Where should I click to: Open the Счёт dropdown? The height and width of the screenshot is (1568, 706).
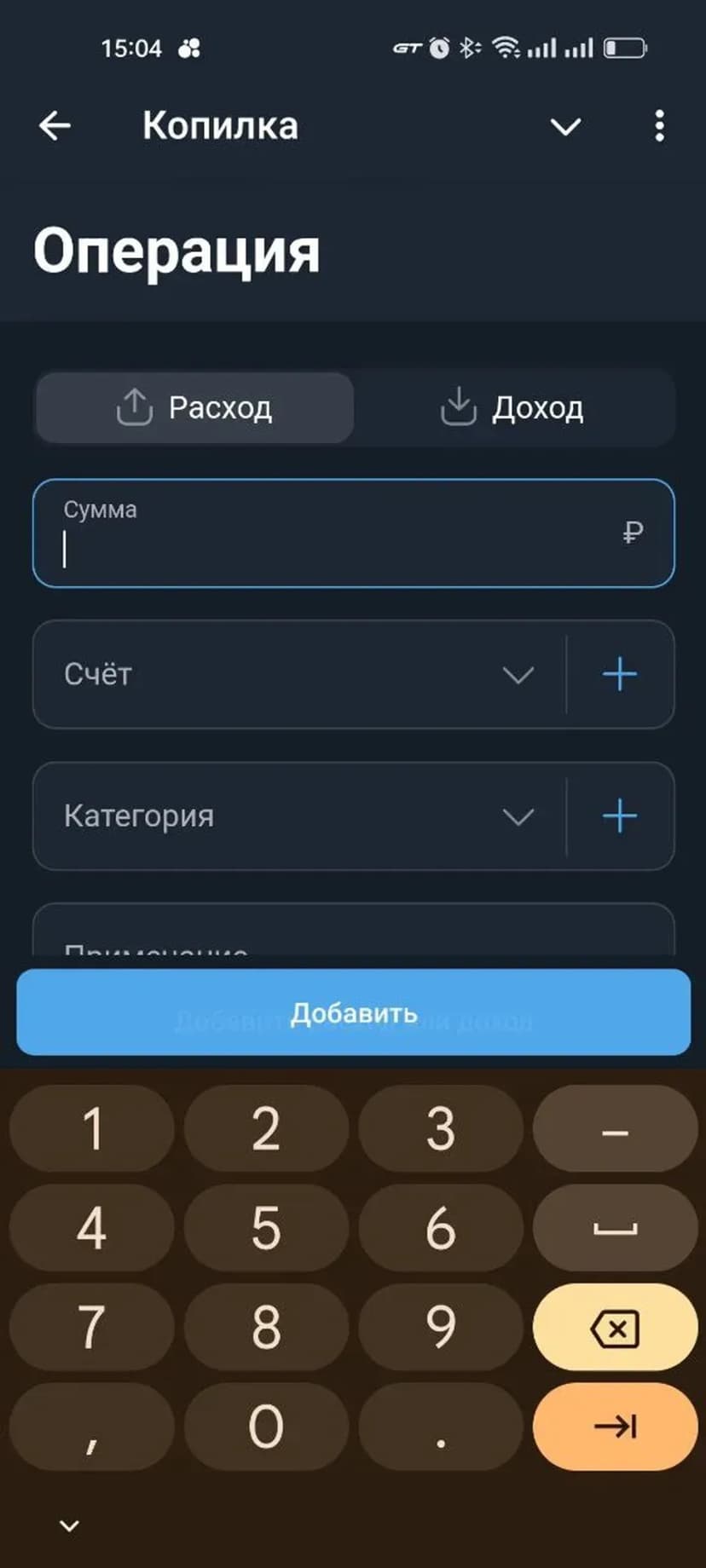pos(298,675)
